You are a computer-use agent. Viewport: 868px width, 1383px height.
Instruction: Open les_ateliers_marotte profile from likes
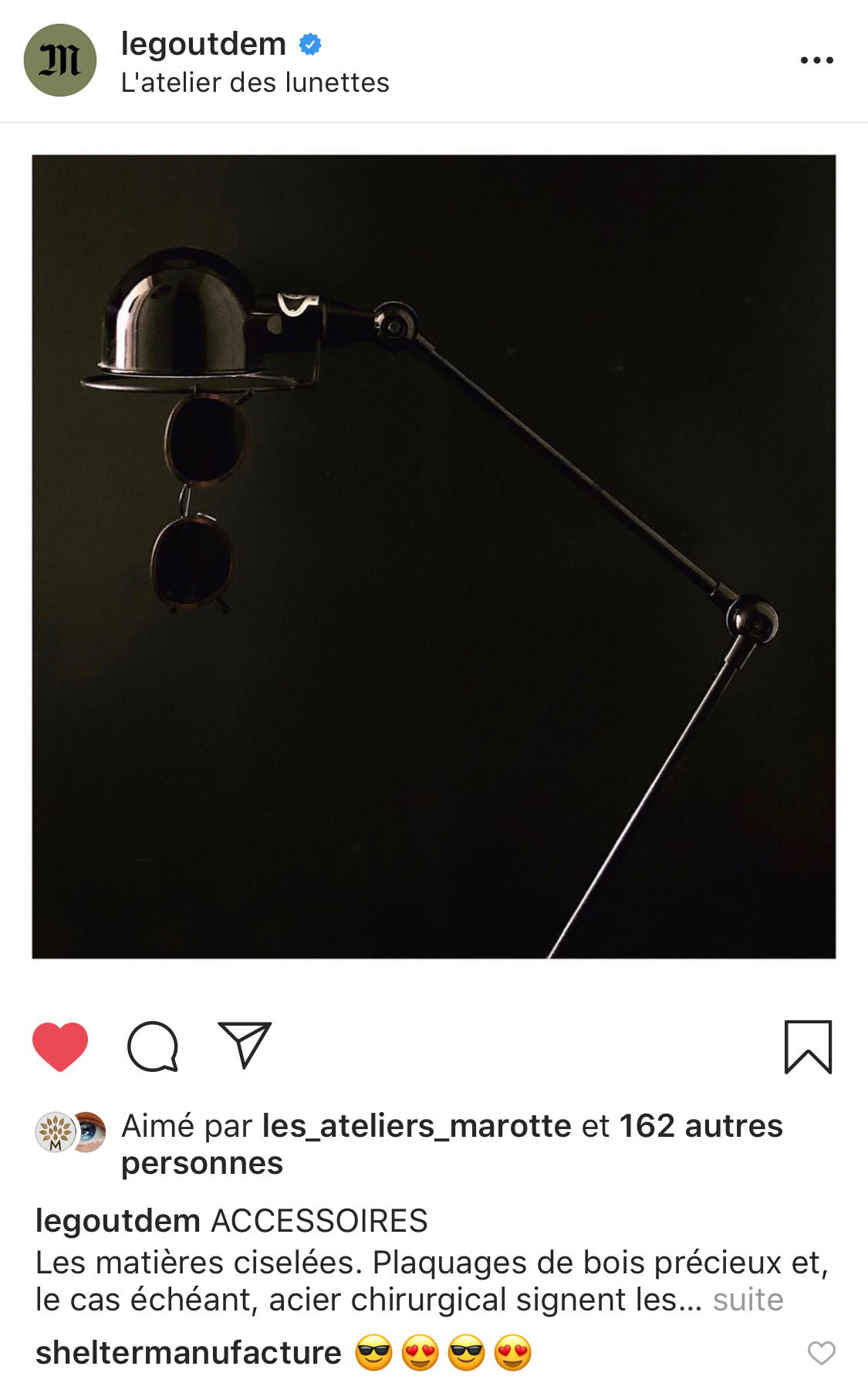tap(417, 1126)
